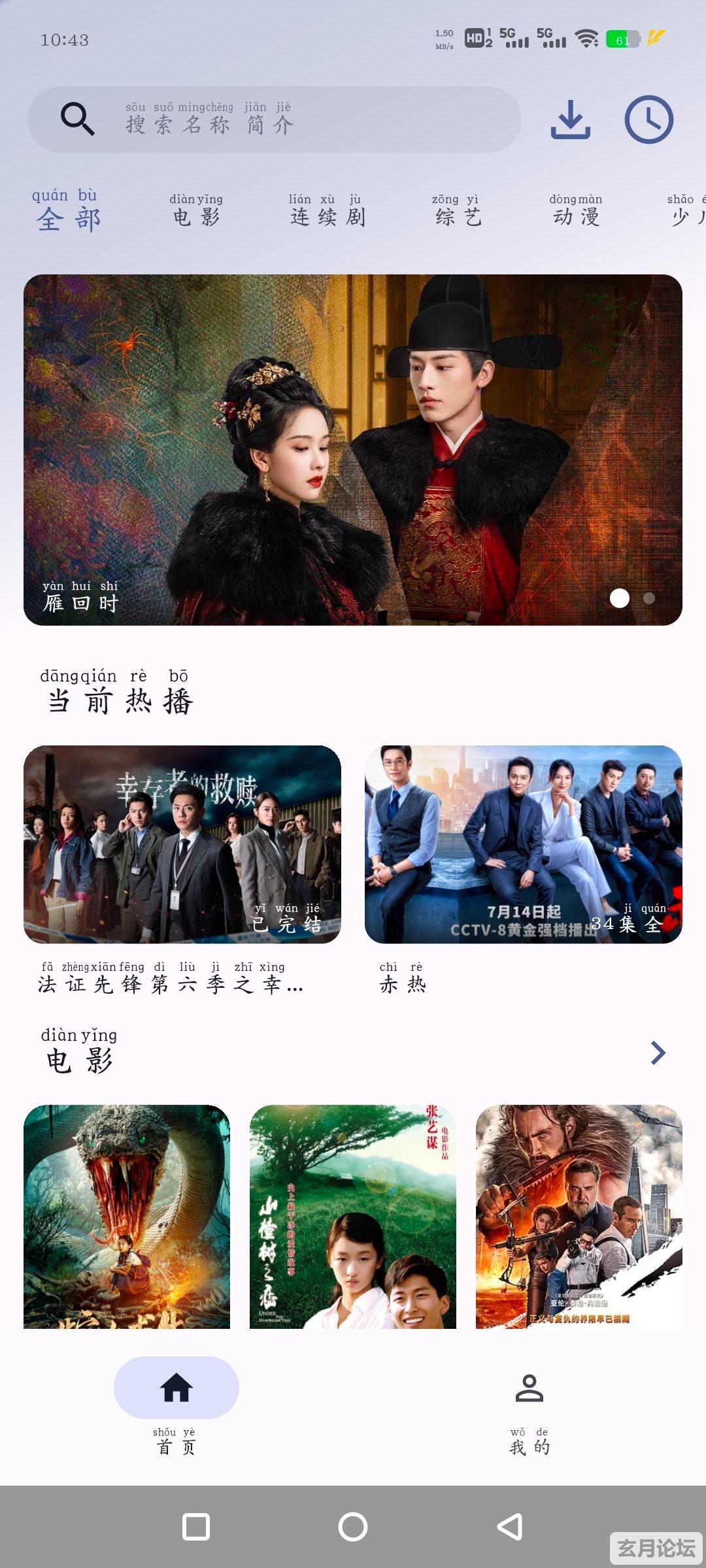Tap the system back button
The width and height of the screenshot is (706, 1568).
510,1527
